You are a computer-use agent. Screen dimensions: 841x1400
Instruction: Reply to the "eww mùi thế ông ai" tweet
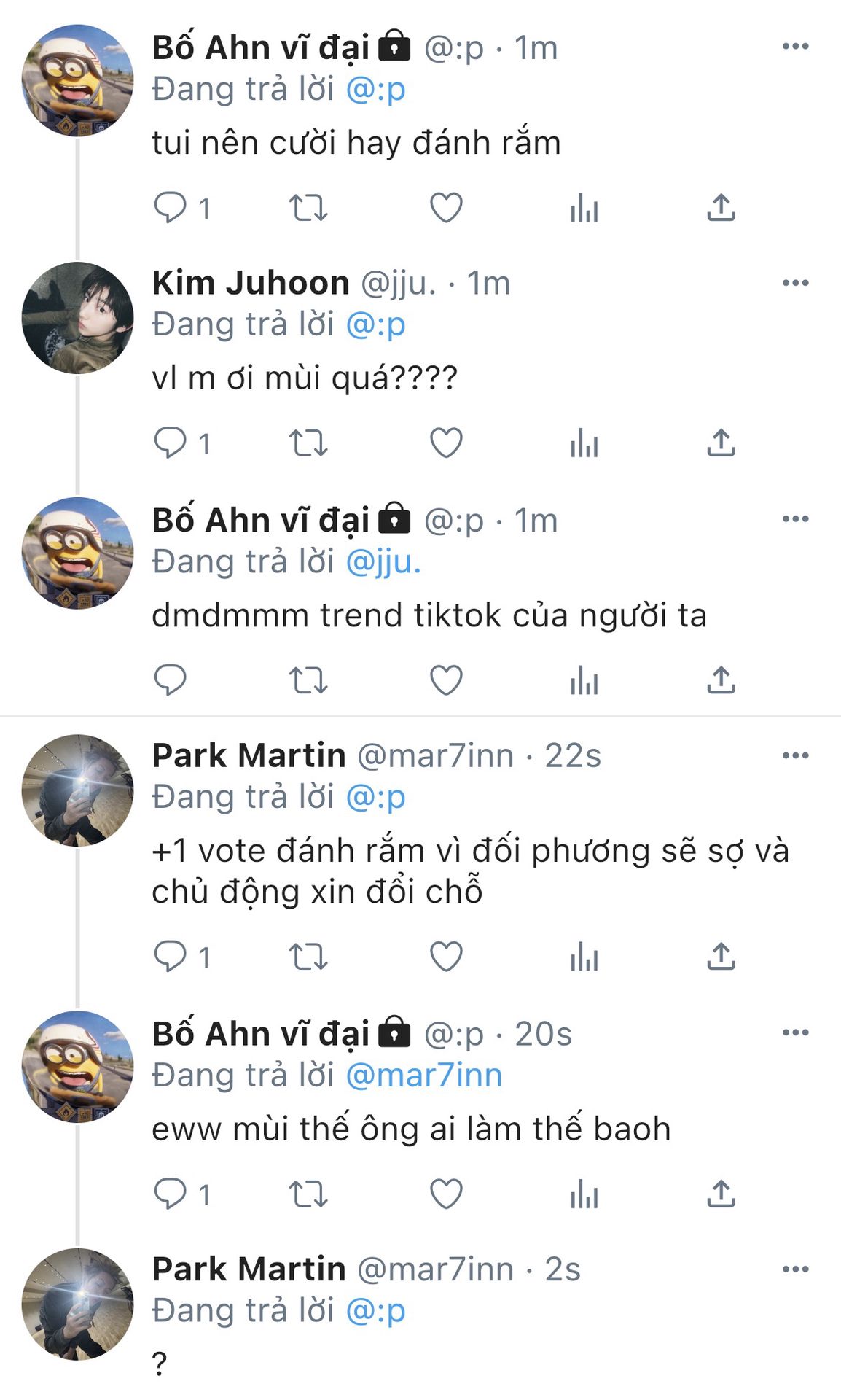click(x=171, y=1194)
